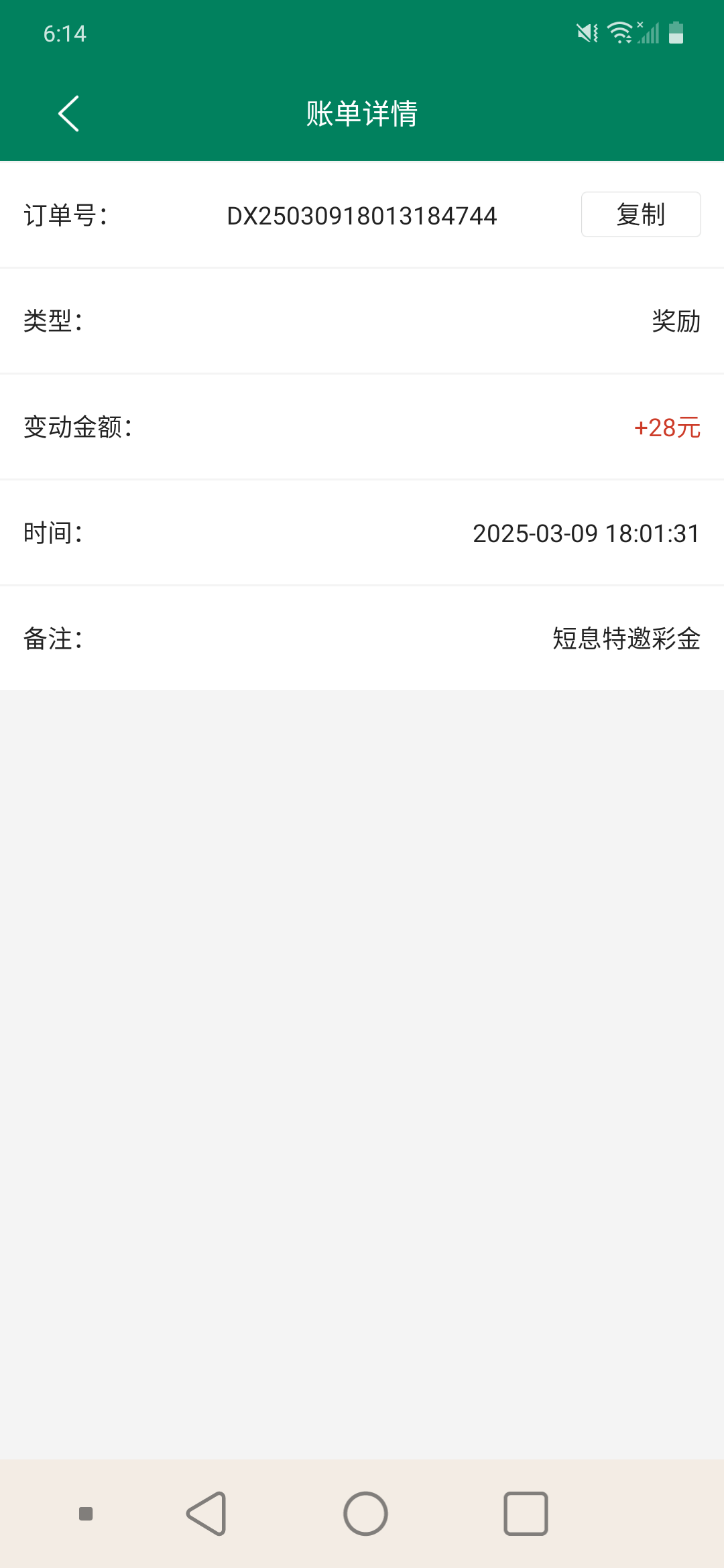Go back from the 账单详情 page
This screenshot has height=1568, width=724.
click(68, 113)
